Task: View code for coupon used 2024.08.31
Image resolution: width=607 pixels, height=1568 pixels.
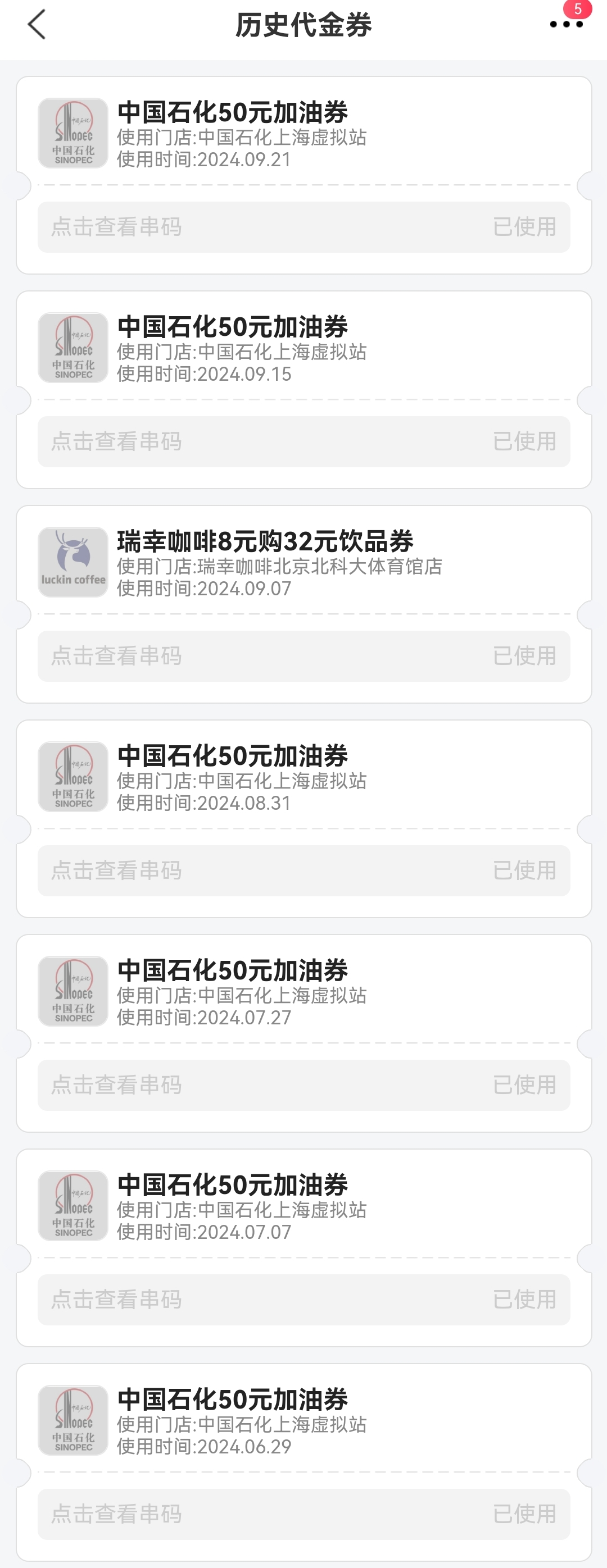Action: (x=116, y=870)
